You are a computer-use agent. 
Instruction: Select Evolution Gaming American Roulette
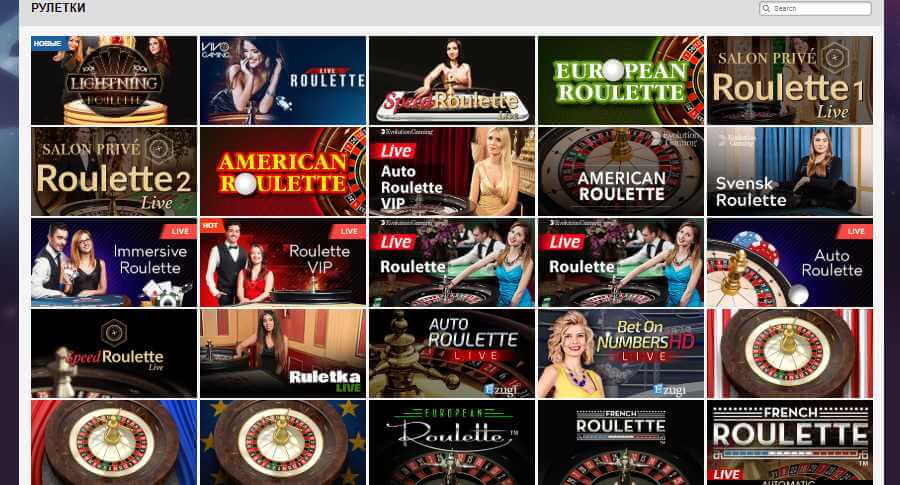(x=621, y=171)
